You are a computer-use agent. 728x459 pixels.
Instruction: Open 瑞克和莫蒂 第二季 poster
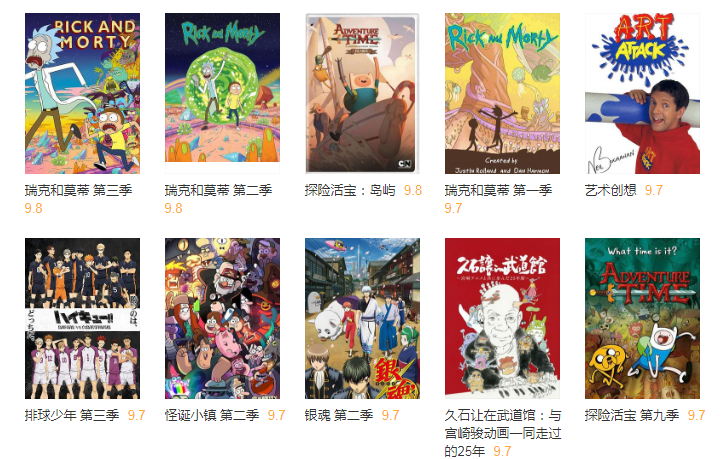point(222,94)
